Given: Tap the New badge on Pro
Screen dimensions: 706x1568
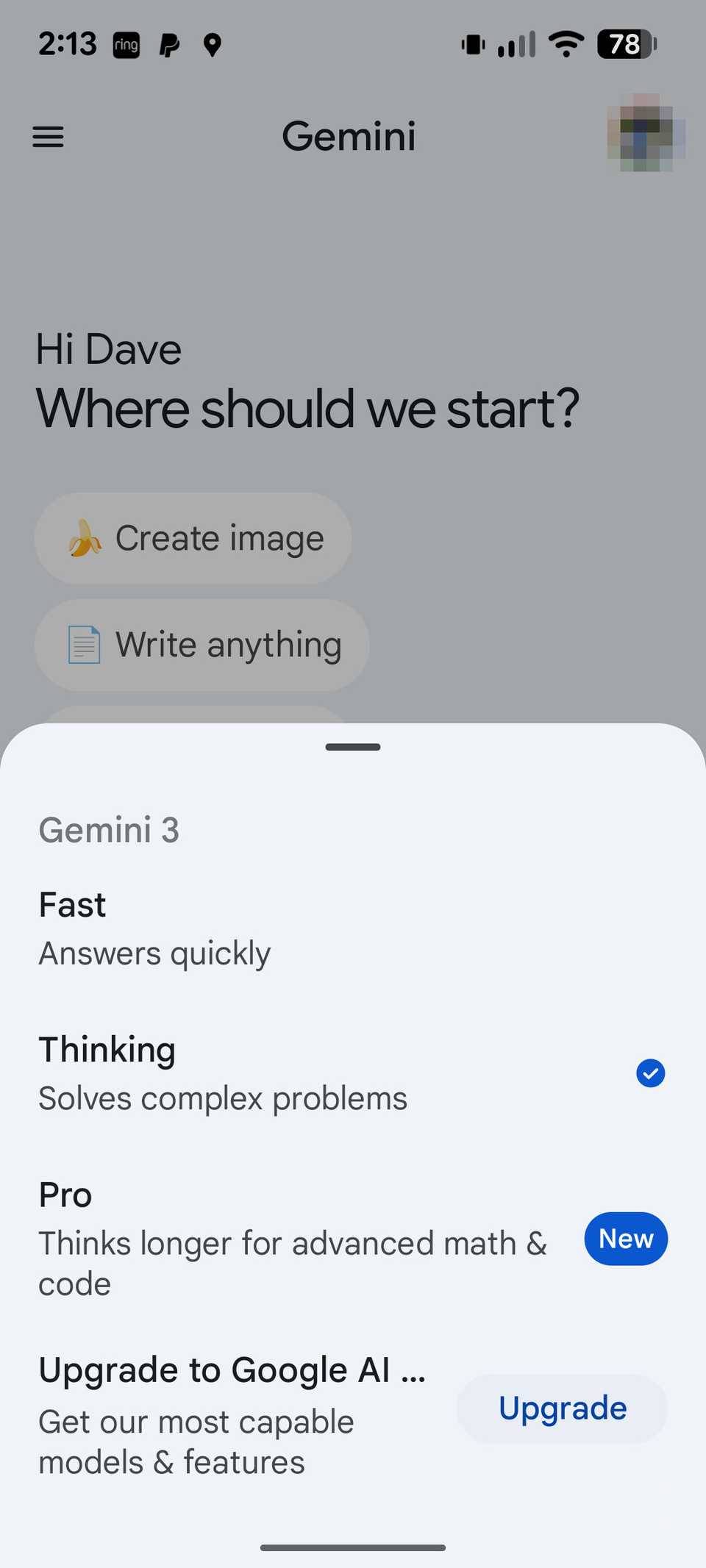Looking at the screenshot, I should 625,1239.
